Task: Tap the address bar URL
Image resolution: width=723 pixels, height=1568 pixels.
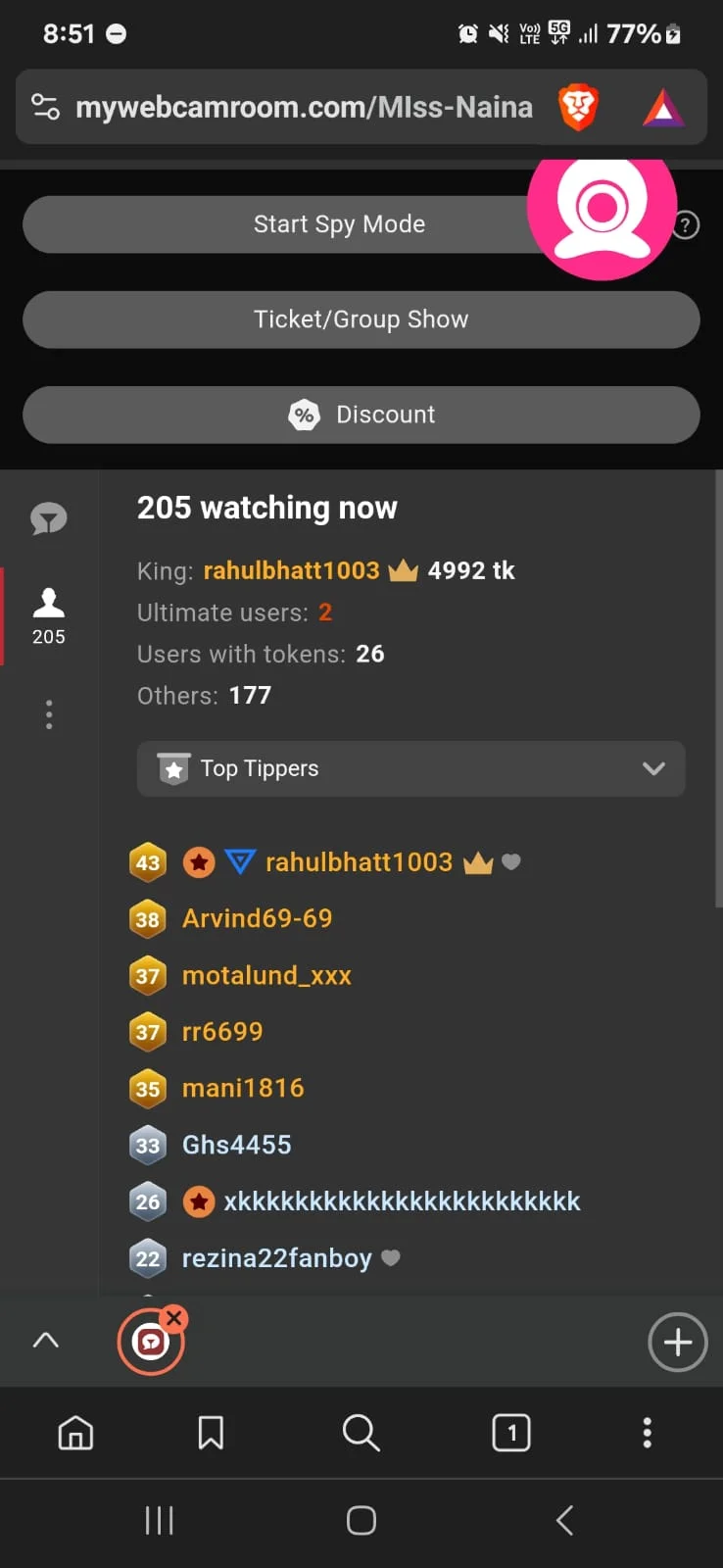Action: click(x=304, y=107)
